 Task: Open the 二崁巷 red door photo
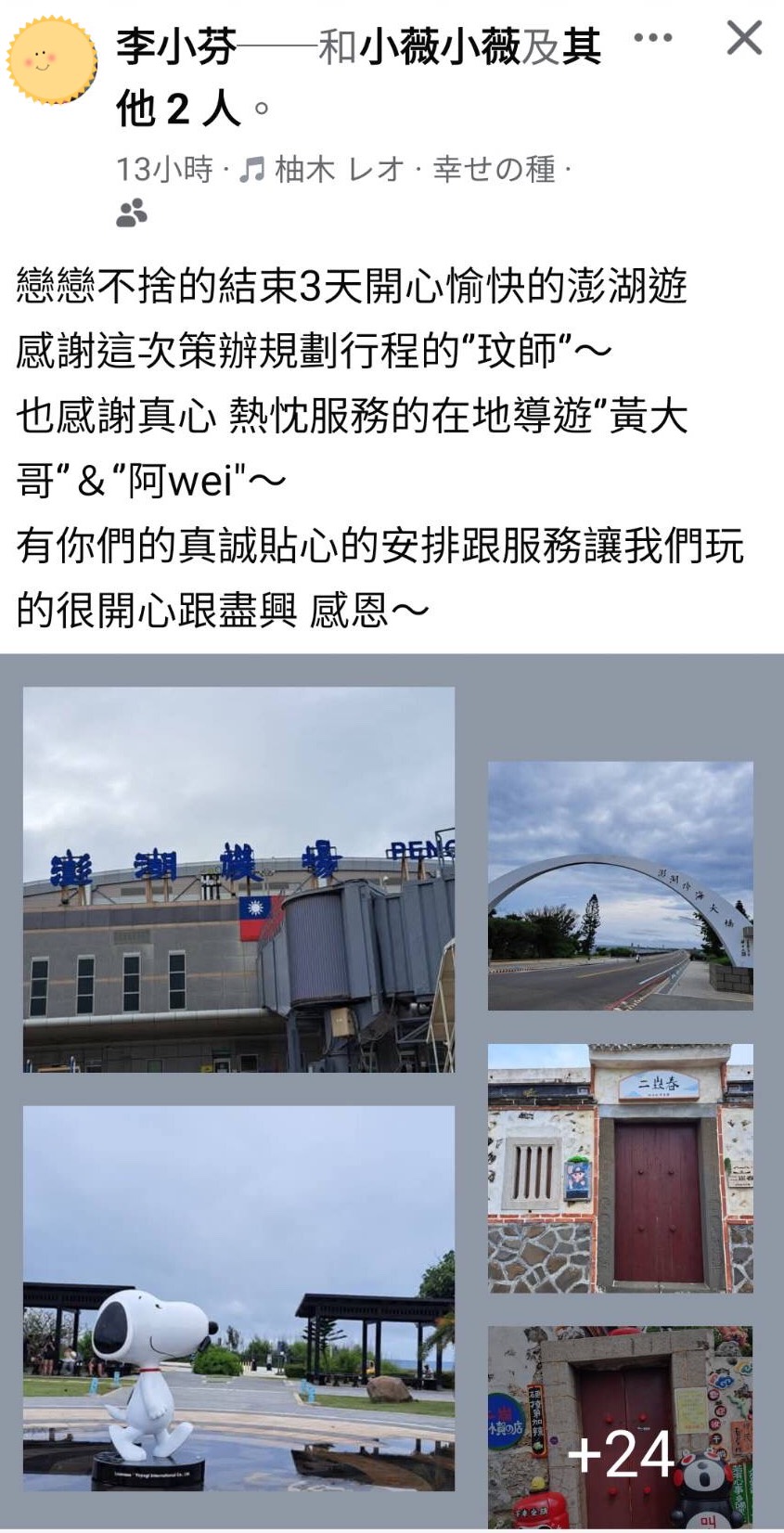pyautogui.click(x=621, y=1168)
